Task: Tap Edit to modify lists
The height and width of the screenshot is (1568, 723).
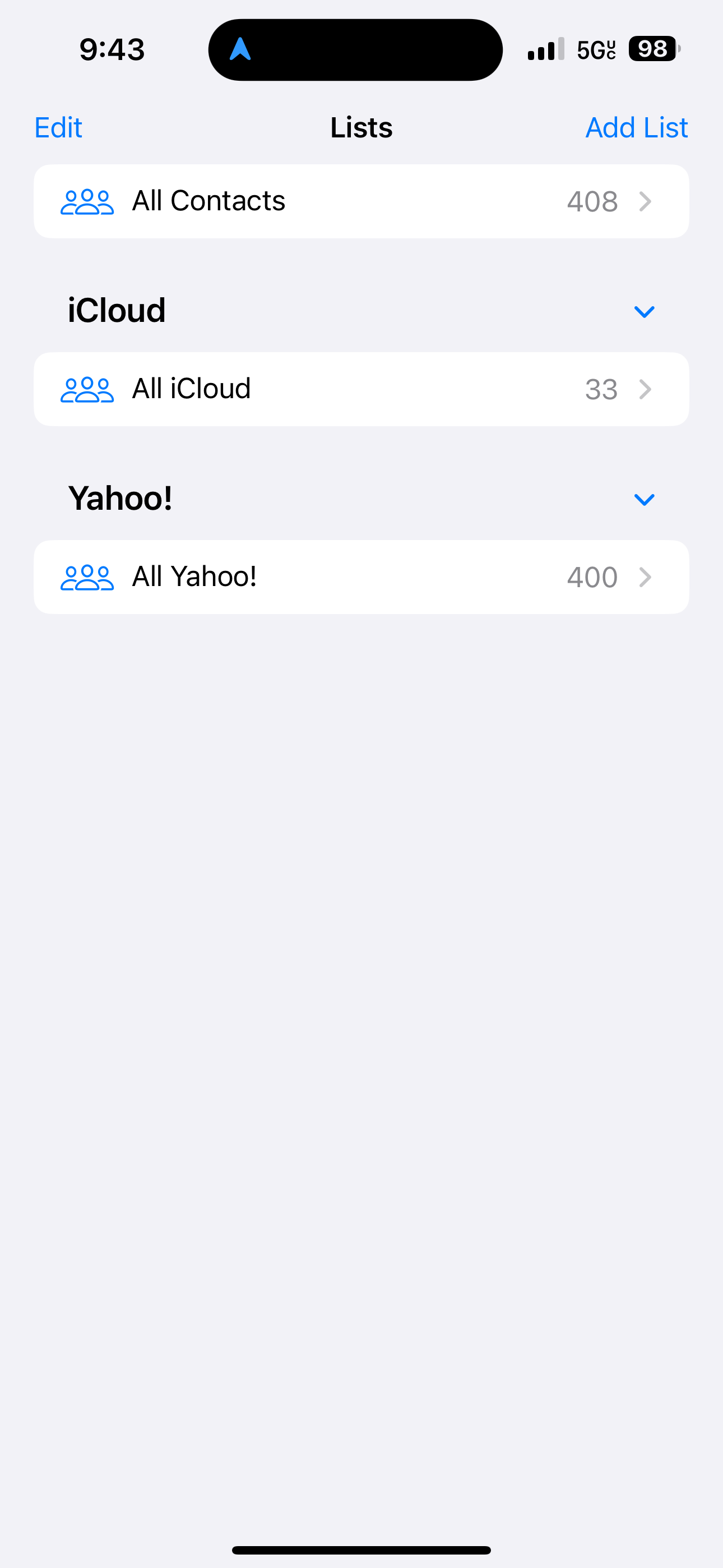Action: (58, 128)
